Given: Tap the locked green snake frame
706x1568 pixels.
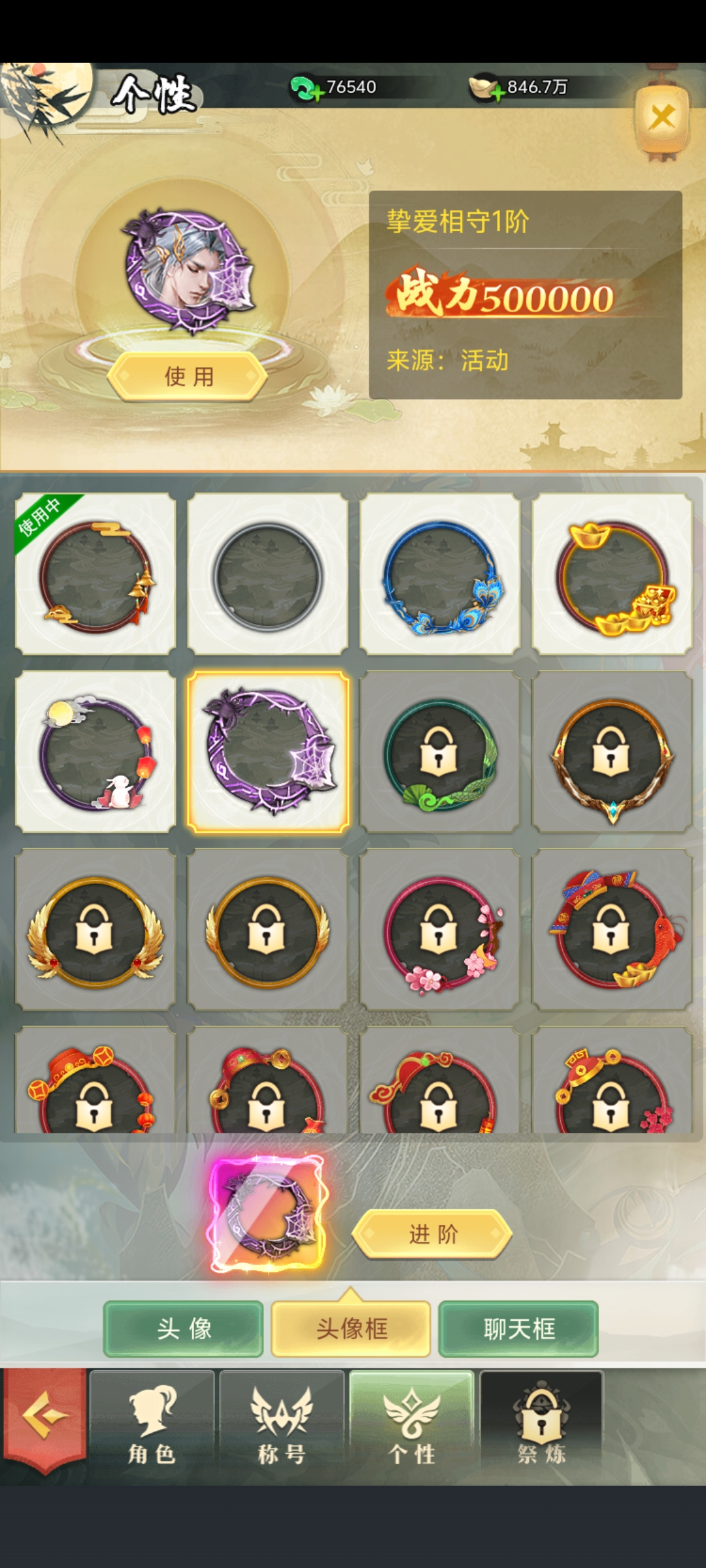Looking at the screenshot, I should coord(440,753).
